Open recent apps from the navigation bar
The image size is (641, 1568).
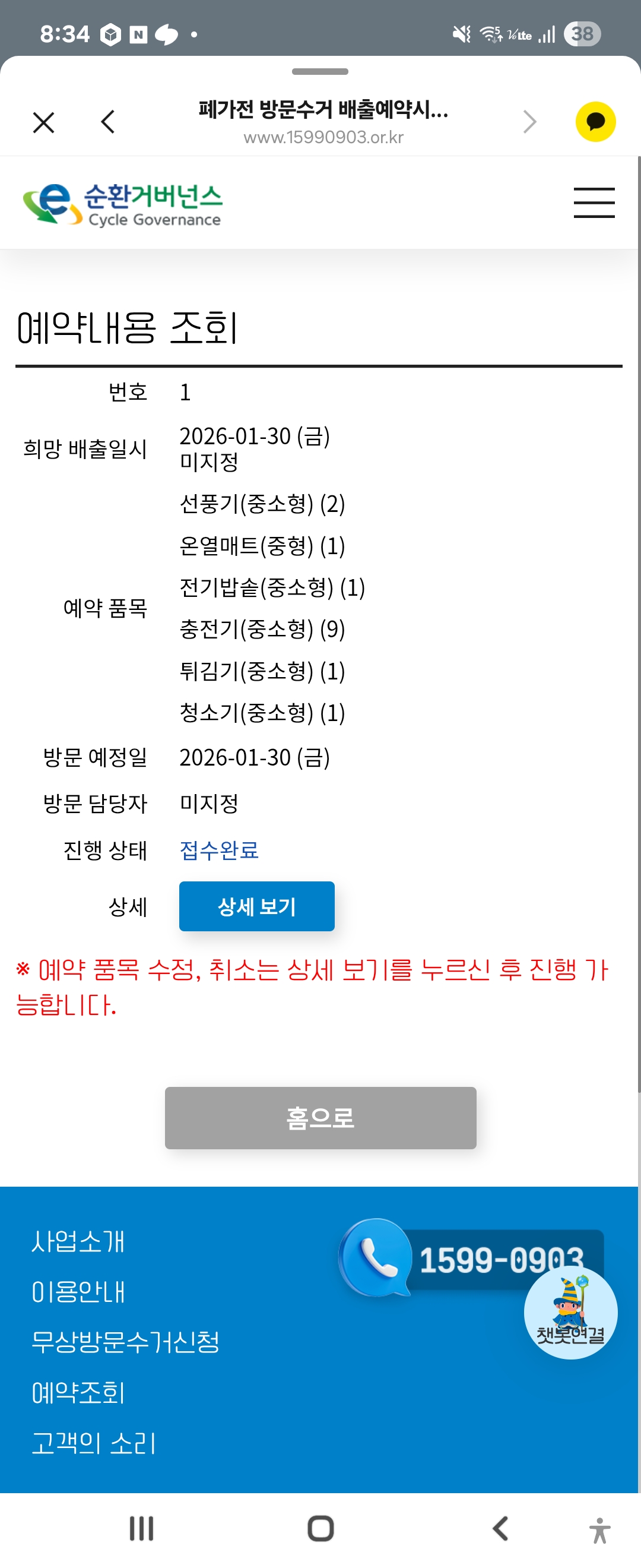pyautogui.click(x=141, y=1528)
